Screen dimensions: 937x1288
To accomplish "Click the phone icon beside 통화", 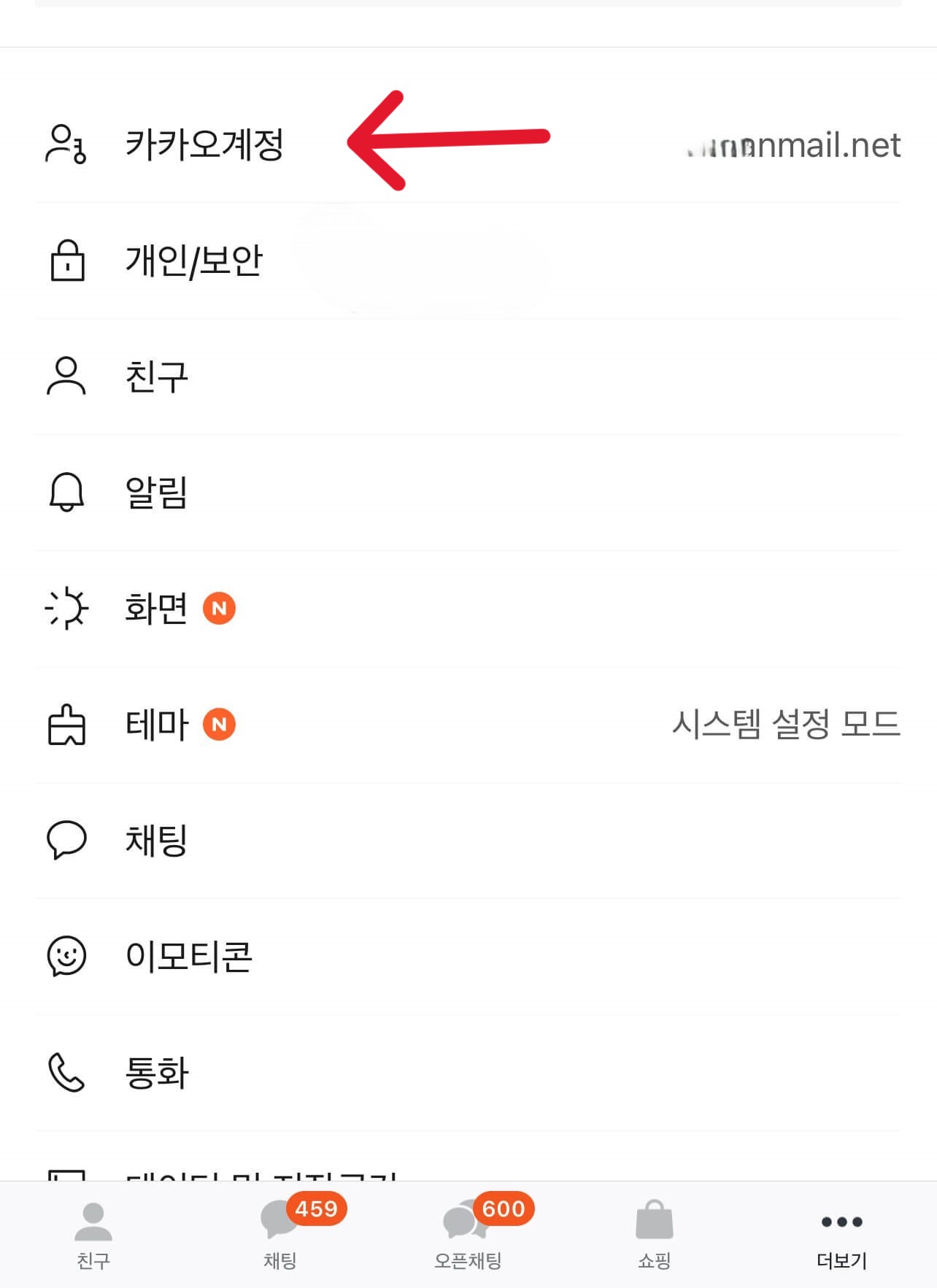I will click(67, 1071).
